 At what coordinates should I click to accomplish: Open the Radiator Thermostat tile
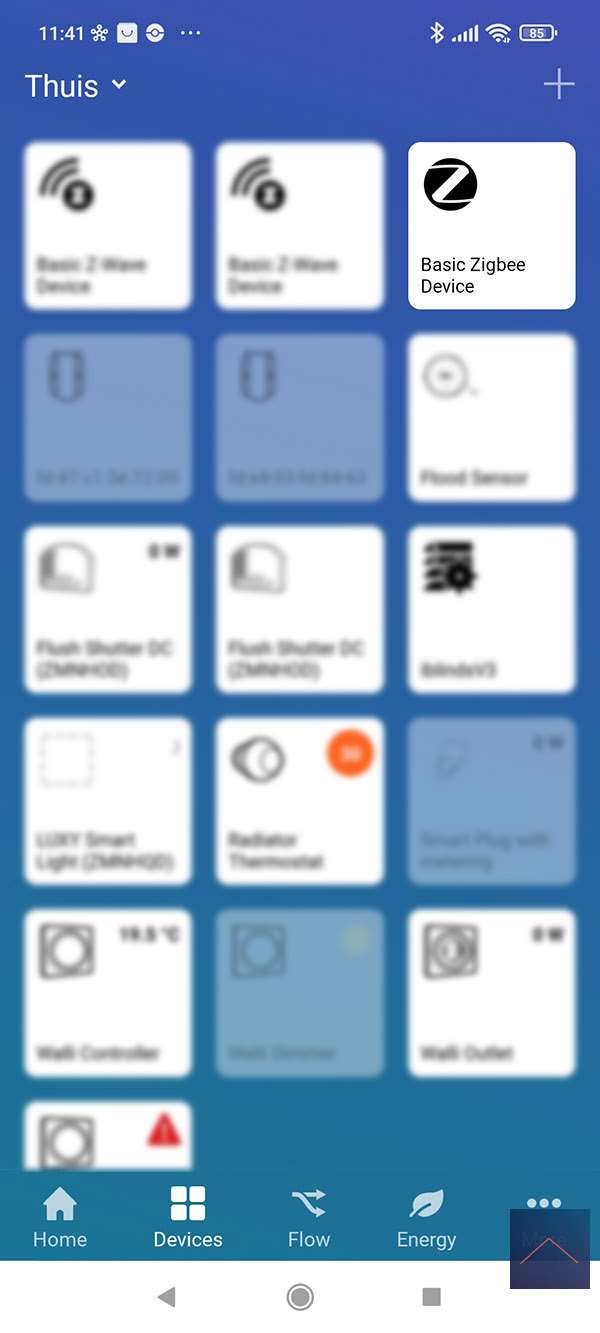coord(299,801)
